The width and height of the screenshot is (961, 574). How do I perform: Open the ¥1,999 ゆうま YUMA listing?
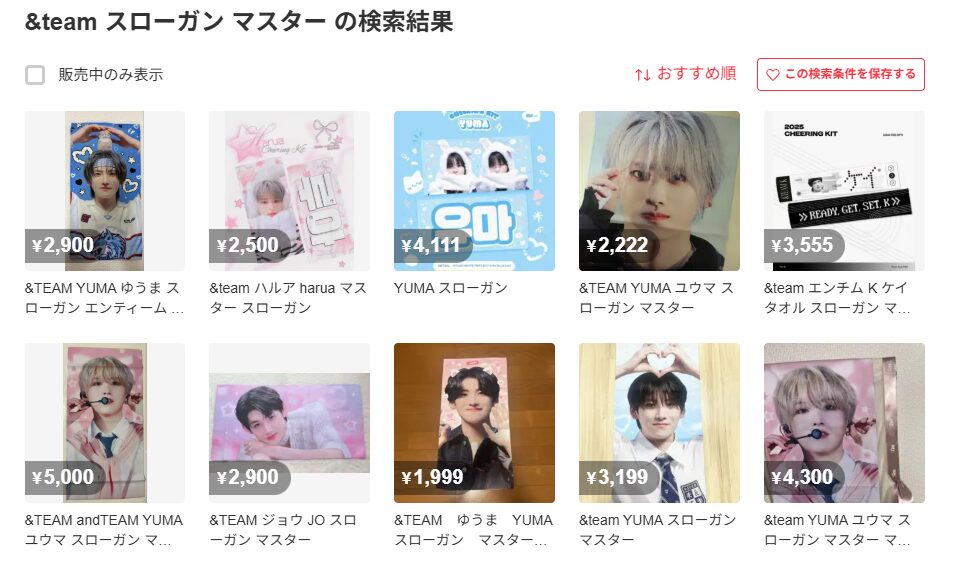474,423
